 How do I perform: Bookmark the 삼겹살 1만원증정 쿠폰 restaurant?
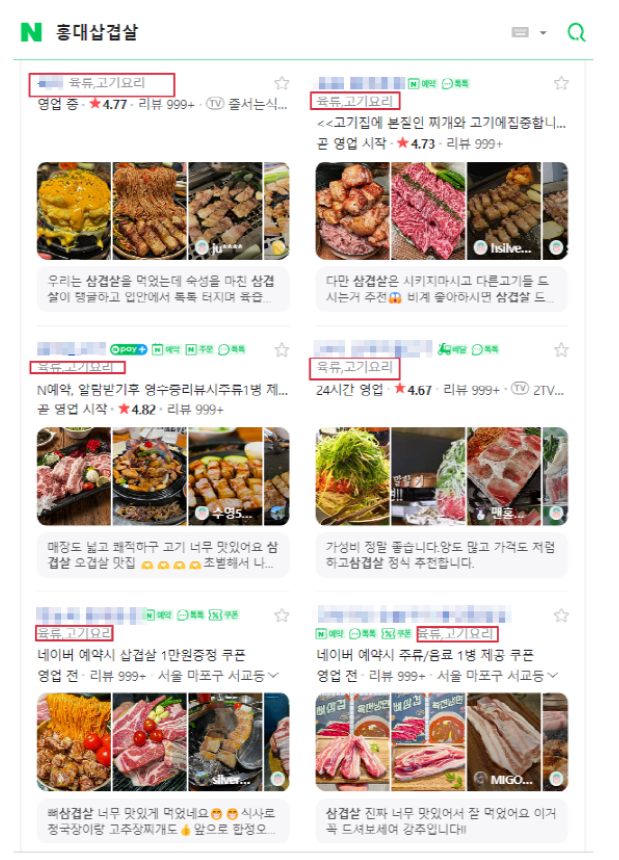(282, 615)
